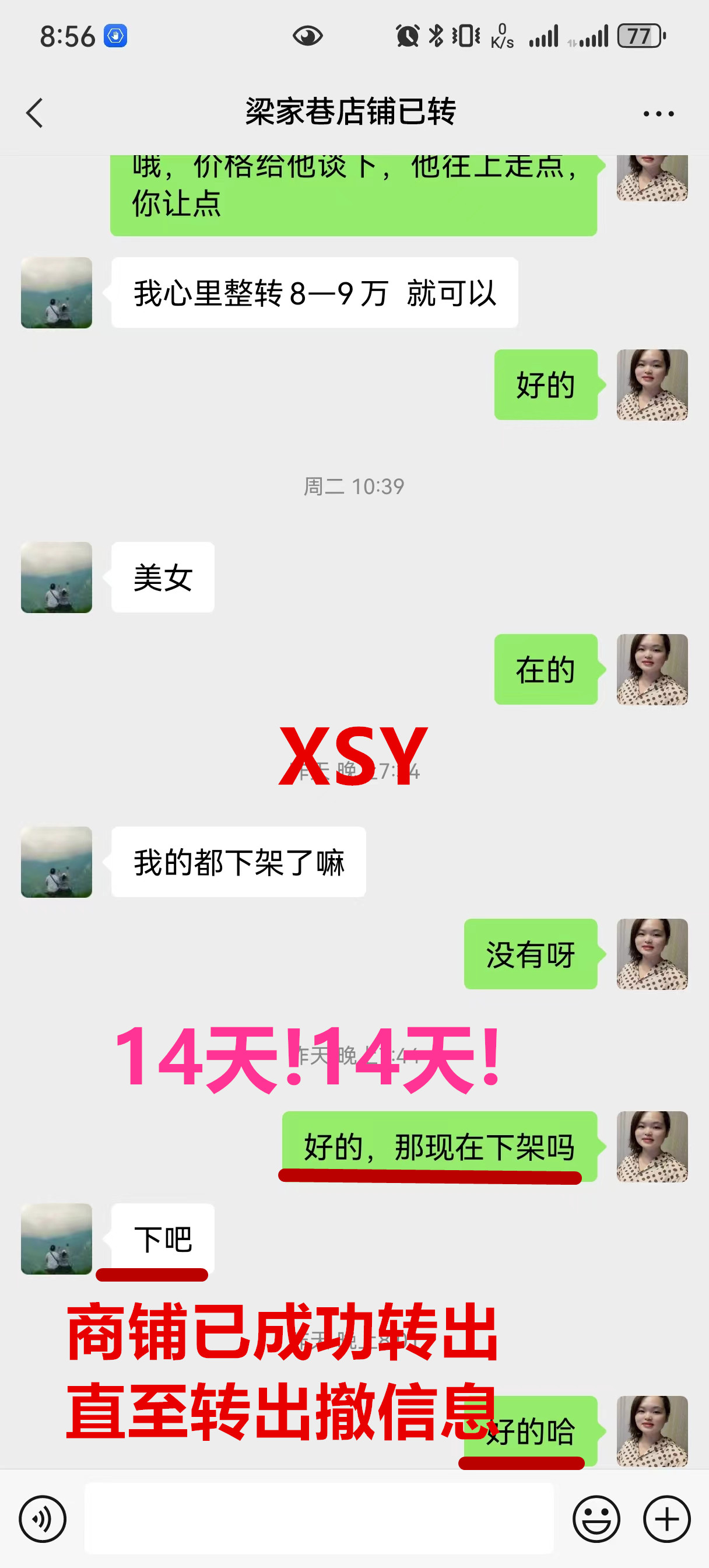Image resolution: width=709 pixels, height=1568 pixels.
Task: Open the emoji sticker panel
Action: pos(596,1518)
